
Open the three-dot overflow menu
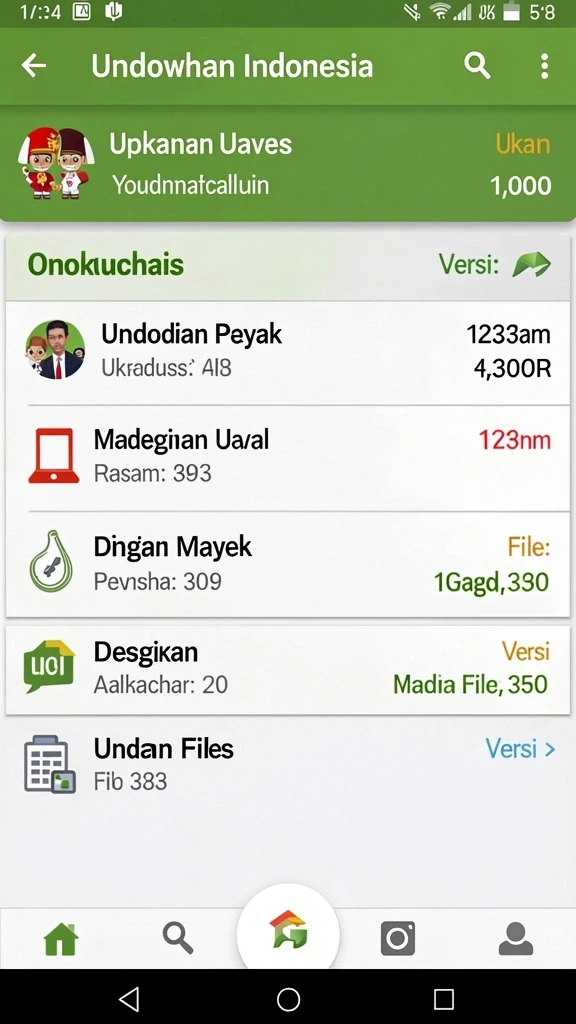pos(544,66)
